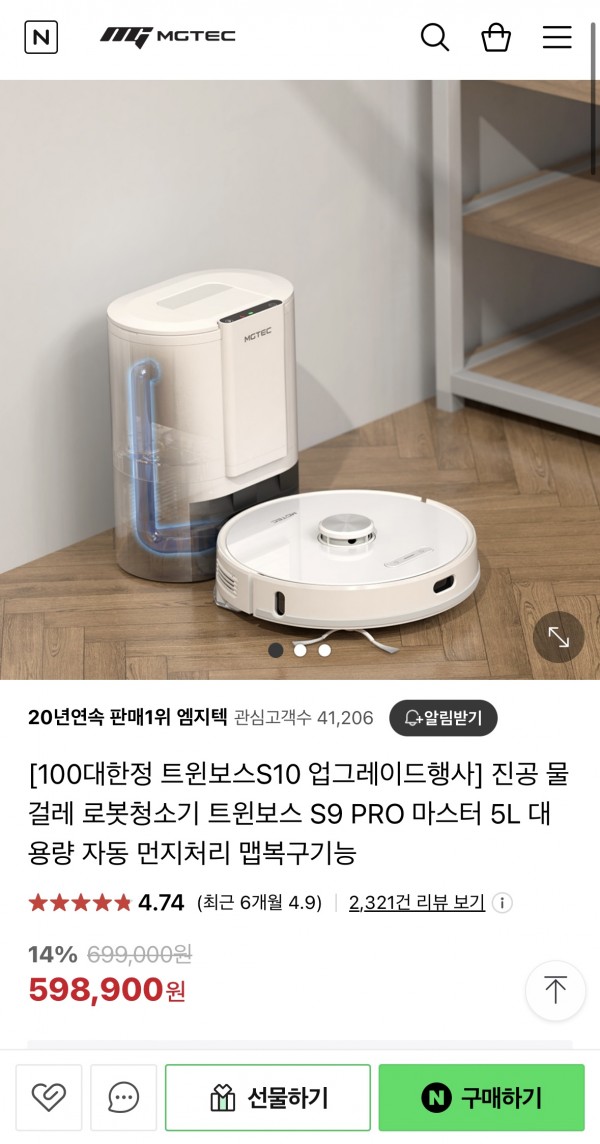Open the search magnifier icon

[435, 38]
